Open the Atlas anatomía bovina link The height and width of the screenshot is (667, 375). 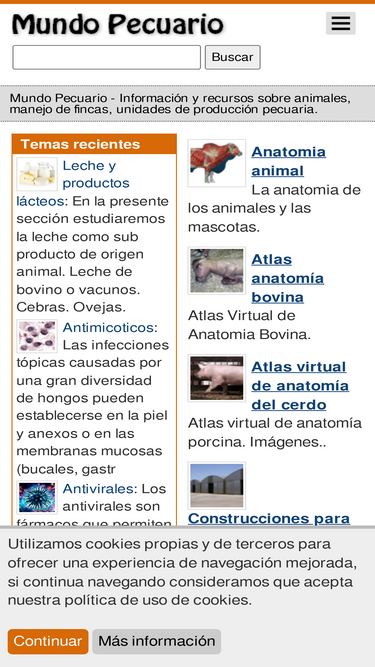click(x=287, y=278)
